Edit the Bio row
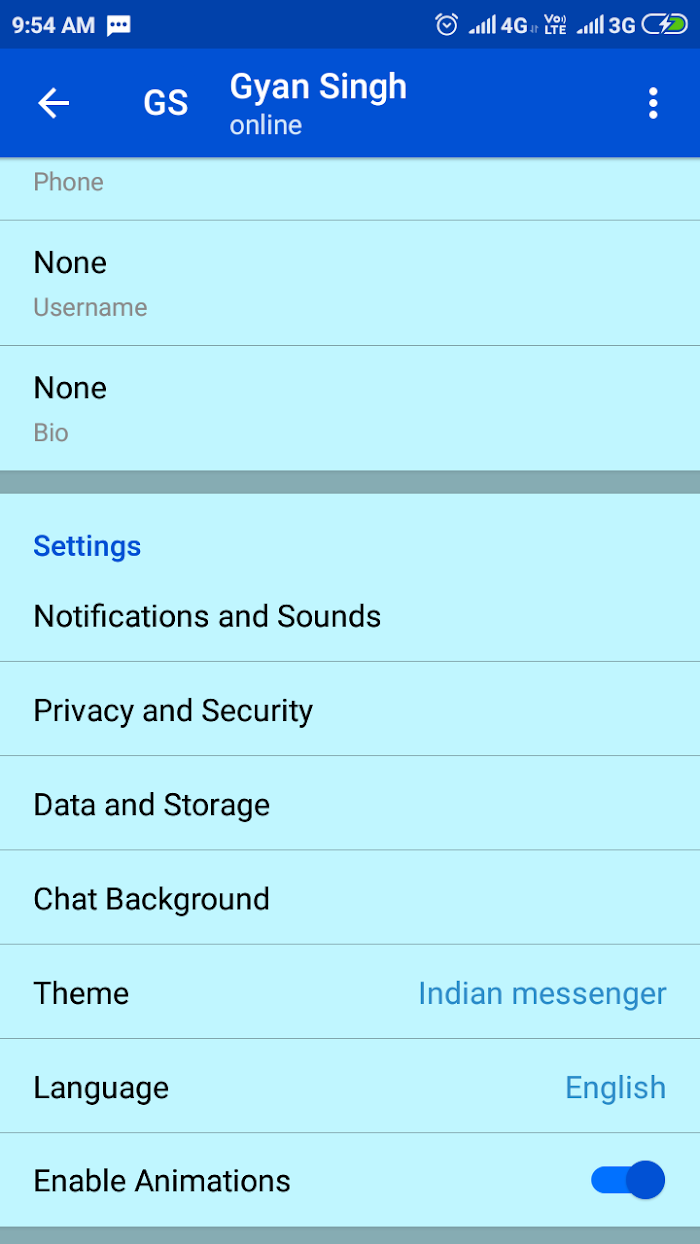The height and width of the screenshot is (1244, 700). tap(350, 408)
